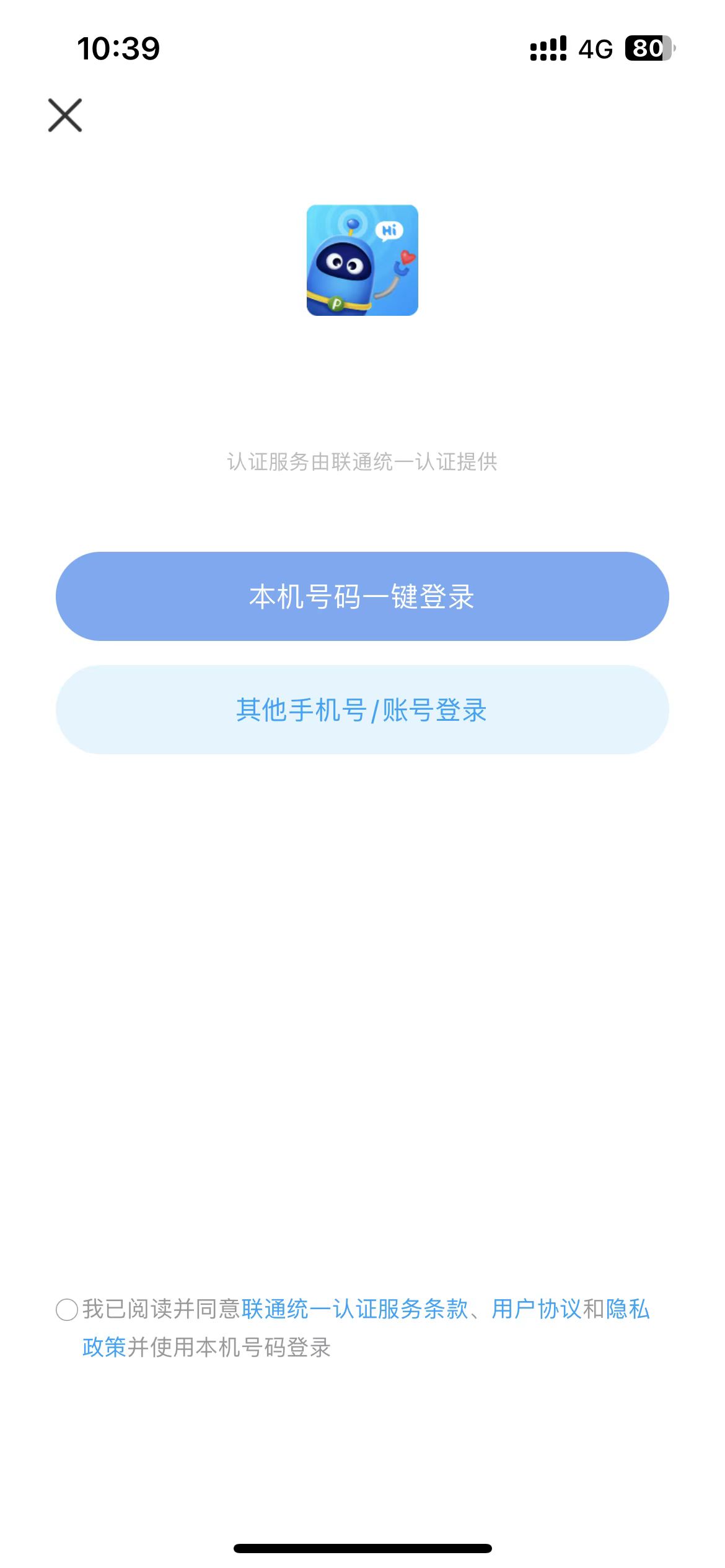Tap 本机号码一键登录 button
This screenshot has height=1568, width=725.
pos(362,596)
